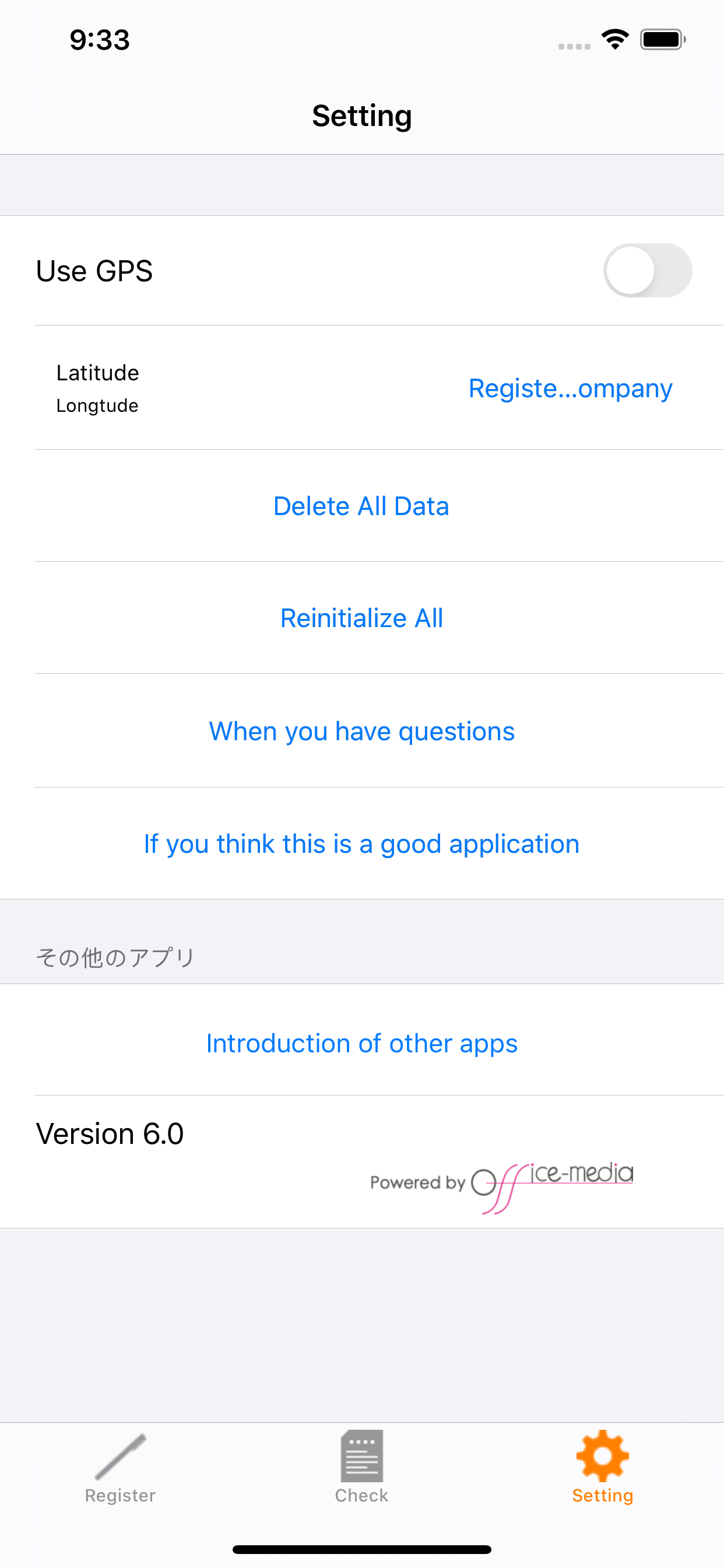Switch to the Register tab
The height and width of the screenshot is (1568, 724).
[x=121, y=1468]
